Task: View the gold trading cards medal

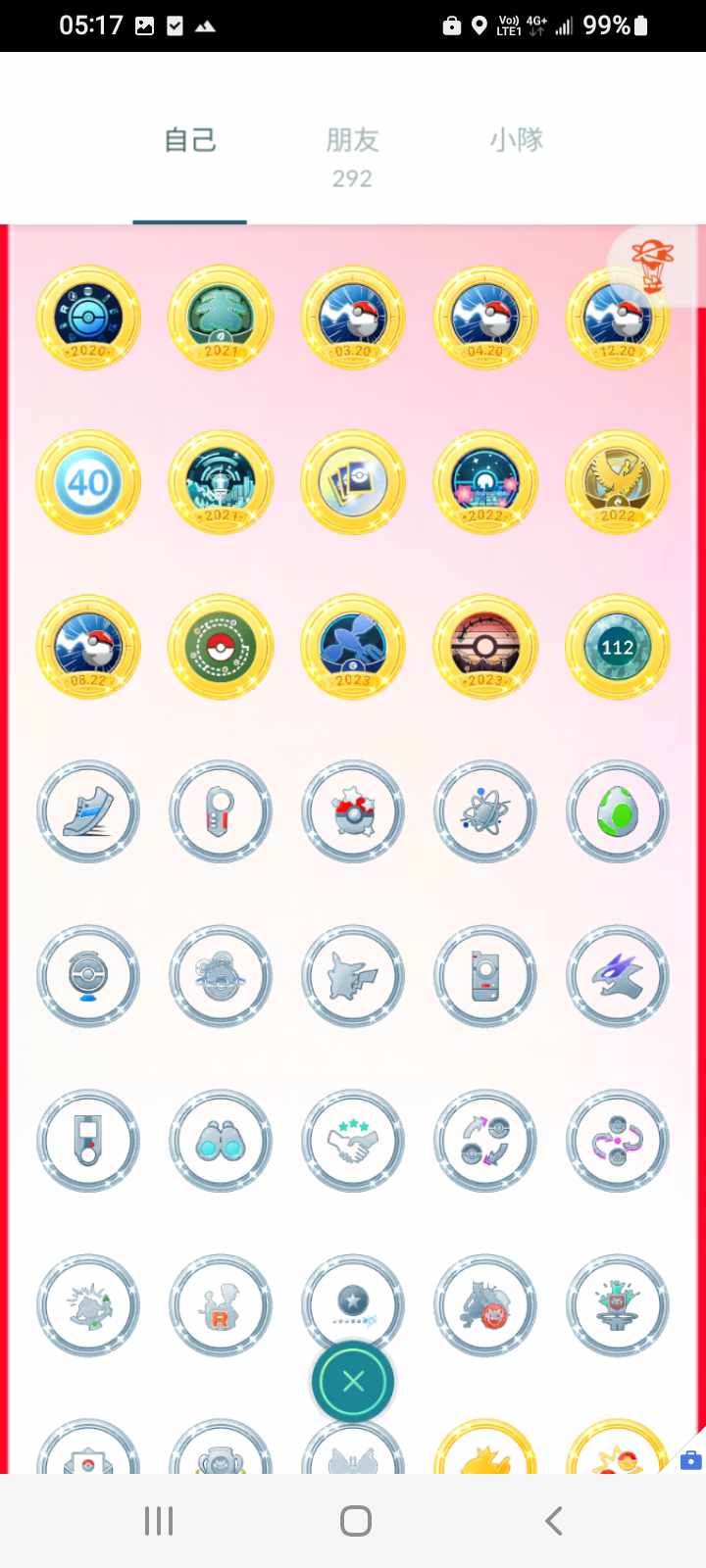Action: click(353, 483)
